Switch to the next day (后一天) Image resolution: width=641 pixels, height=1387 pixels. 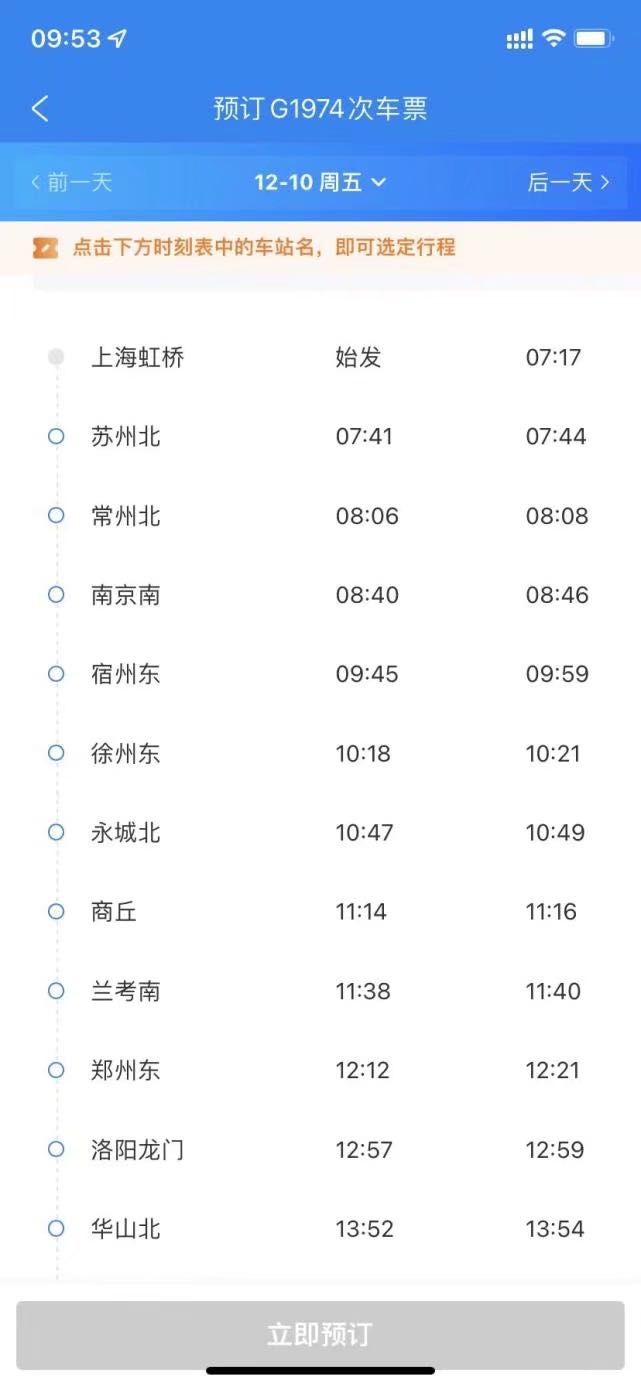pyautogui.click(x=568, y=182)
